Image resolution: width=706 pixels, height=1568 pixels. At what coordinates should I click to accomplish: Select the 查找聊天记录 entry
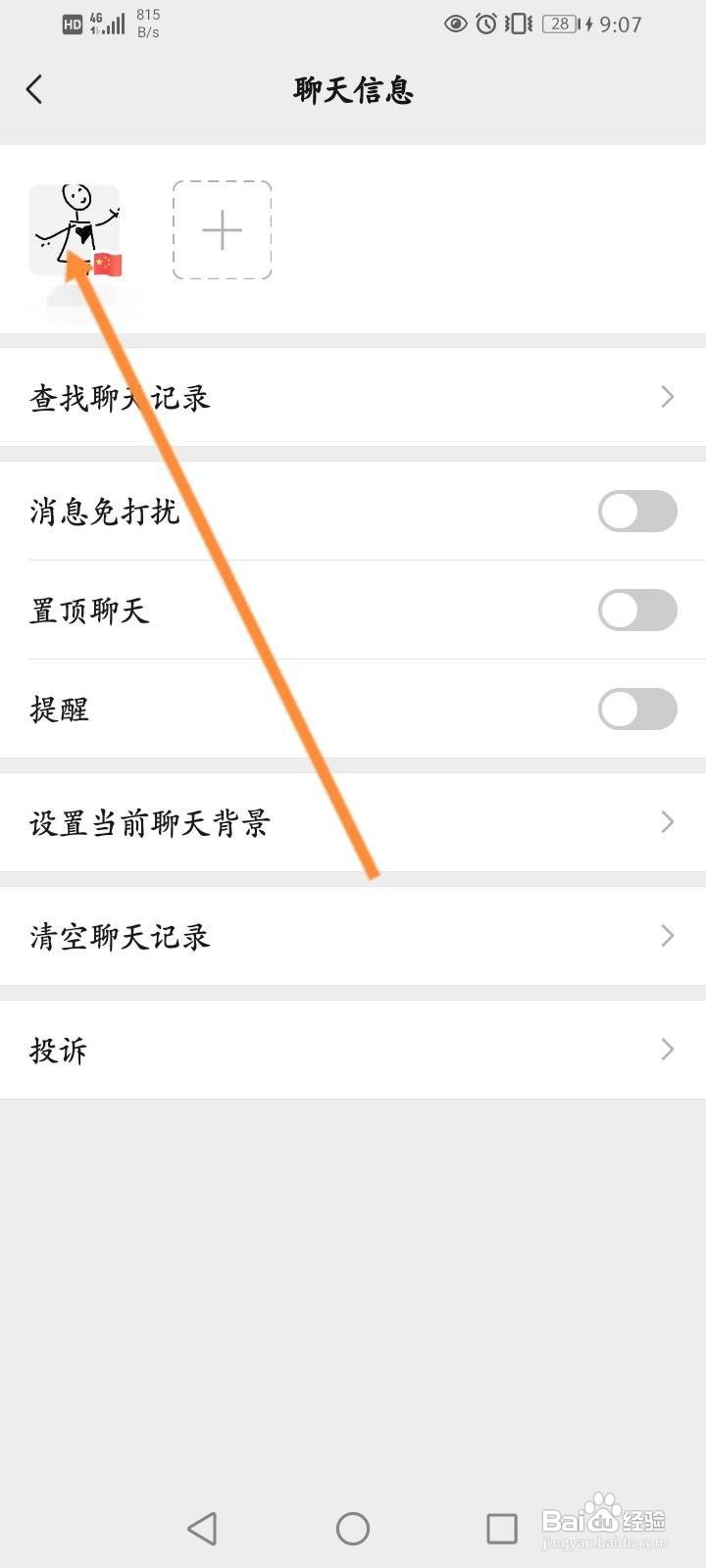point(120,397)
